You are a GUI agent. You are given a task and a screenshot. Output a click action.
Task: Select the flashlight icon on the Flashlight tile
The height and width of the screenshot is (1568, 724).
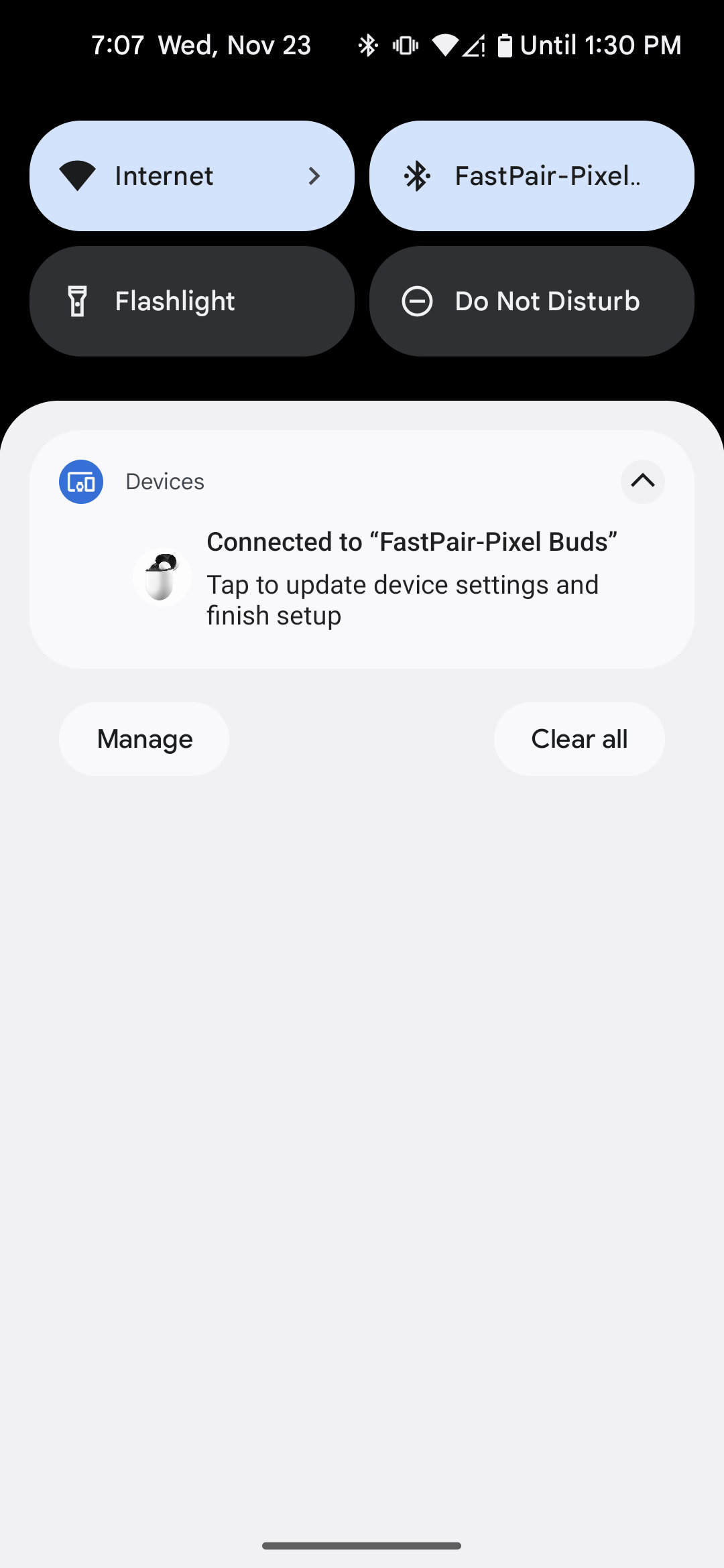pyautogui.click(x=78, y=301)
